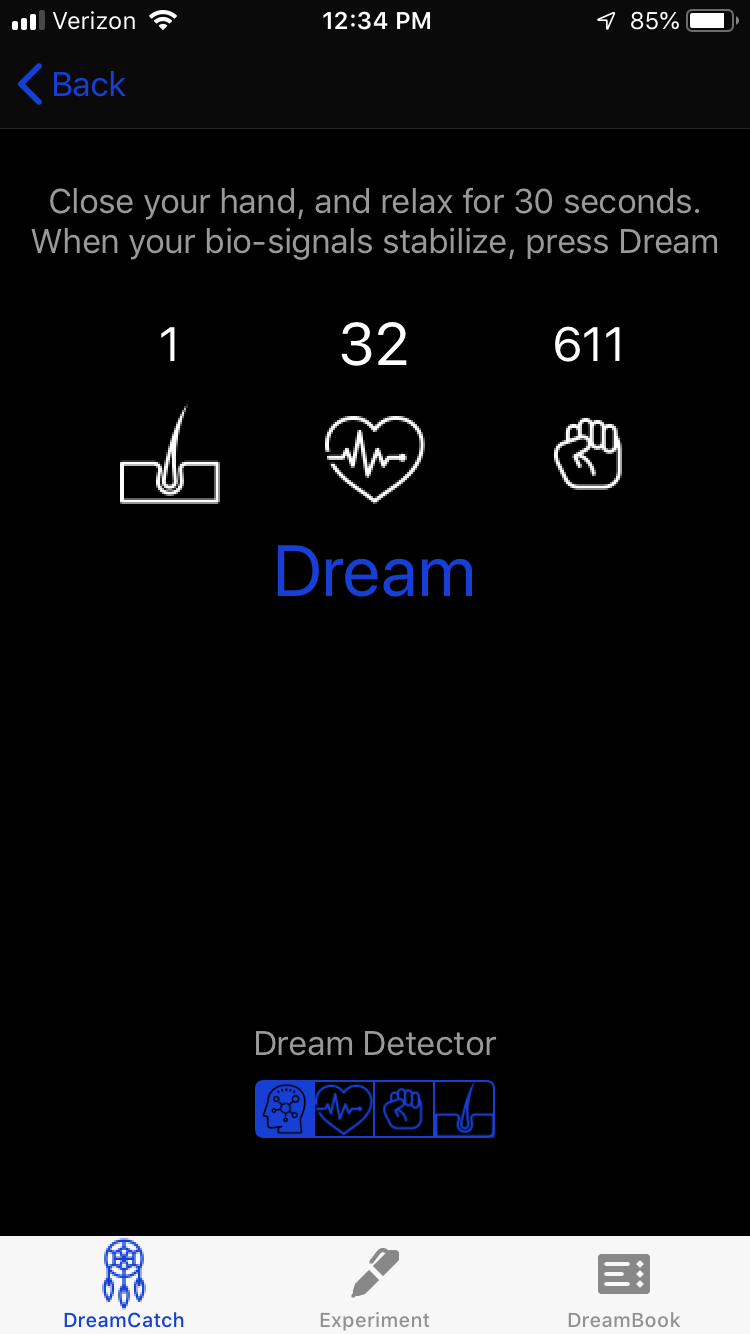750x1334 pixels.
Task: Start the Dream session
Action: (x=374, y=572)
